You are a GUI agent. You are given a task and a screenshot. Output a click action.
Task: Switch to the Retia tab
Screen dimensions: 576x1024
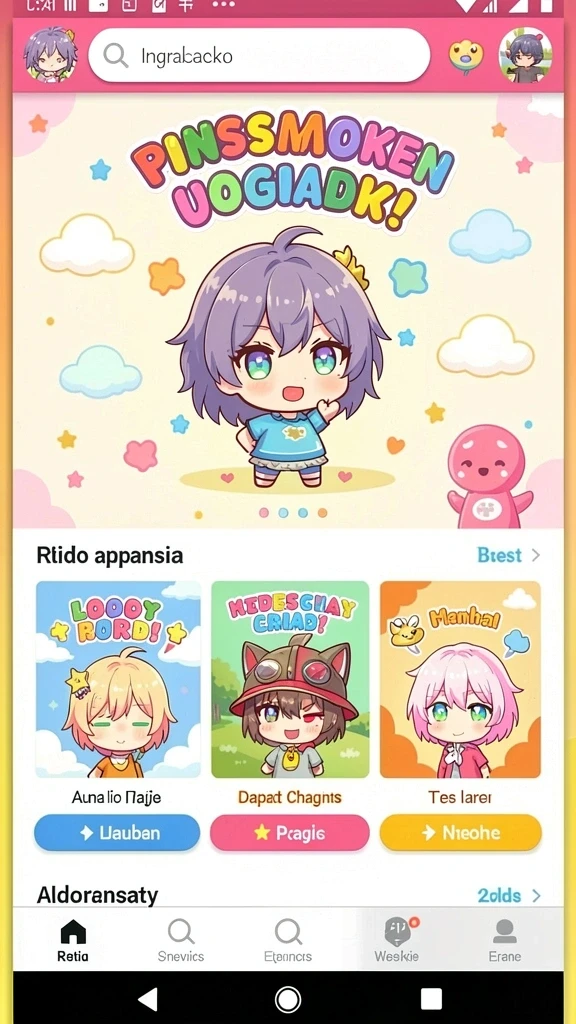(72, 940)
